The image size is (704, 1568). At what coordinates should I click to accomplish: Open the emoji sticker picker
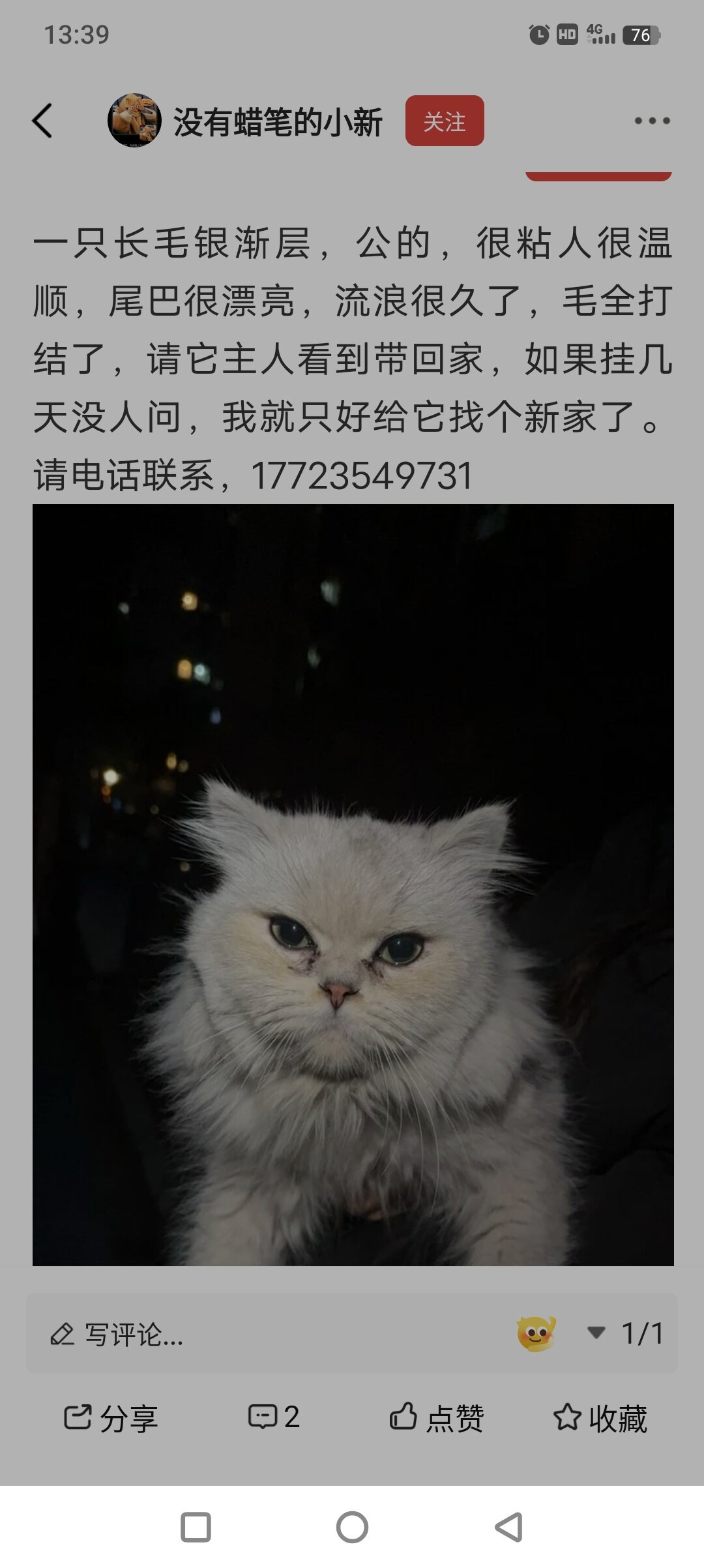pyautogui.click(x=536, y=1334)
